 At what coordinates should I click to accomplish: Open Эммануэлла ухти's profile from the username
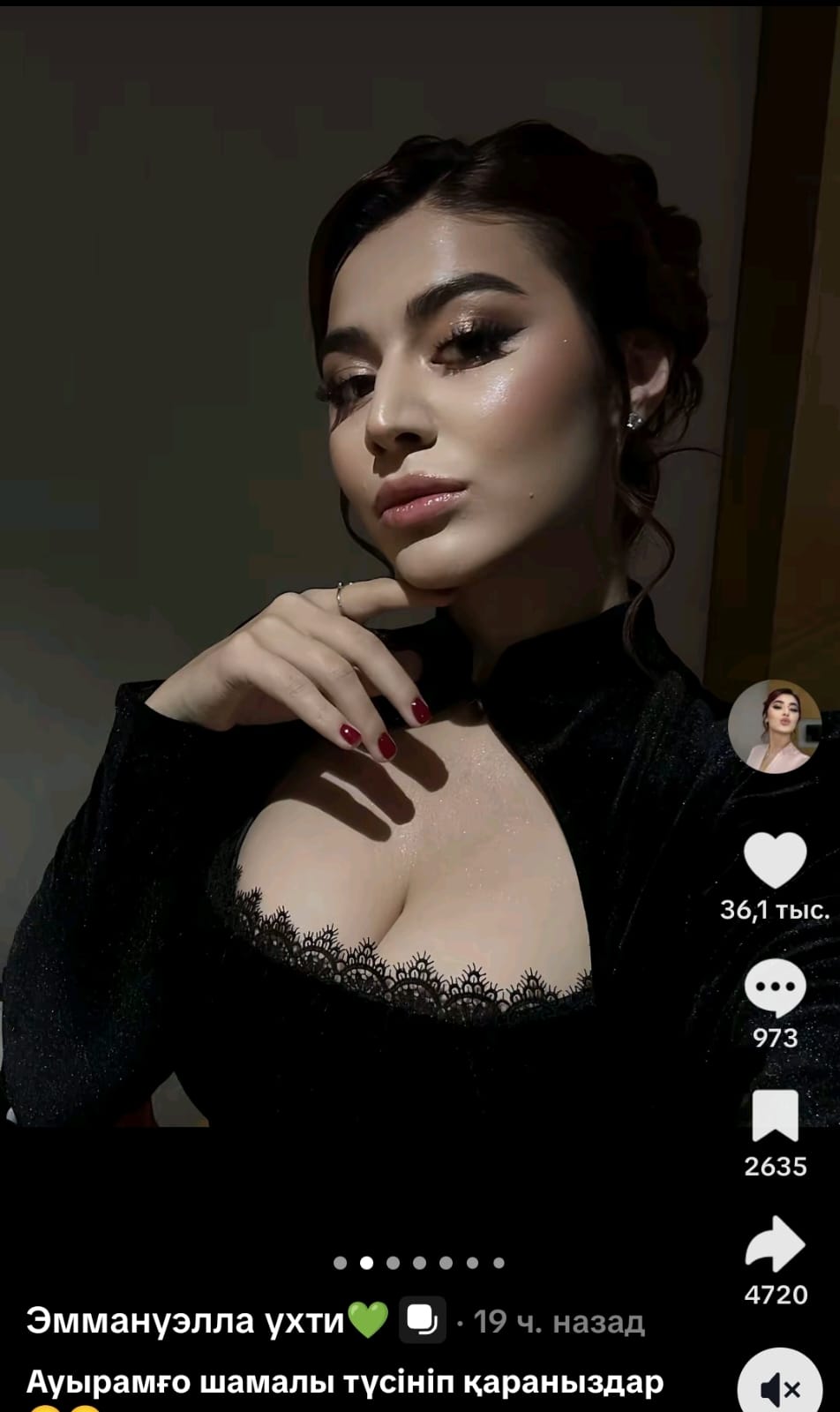(x=185, y=1321)
